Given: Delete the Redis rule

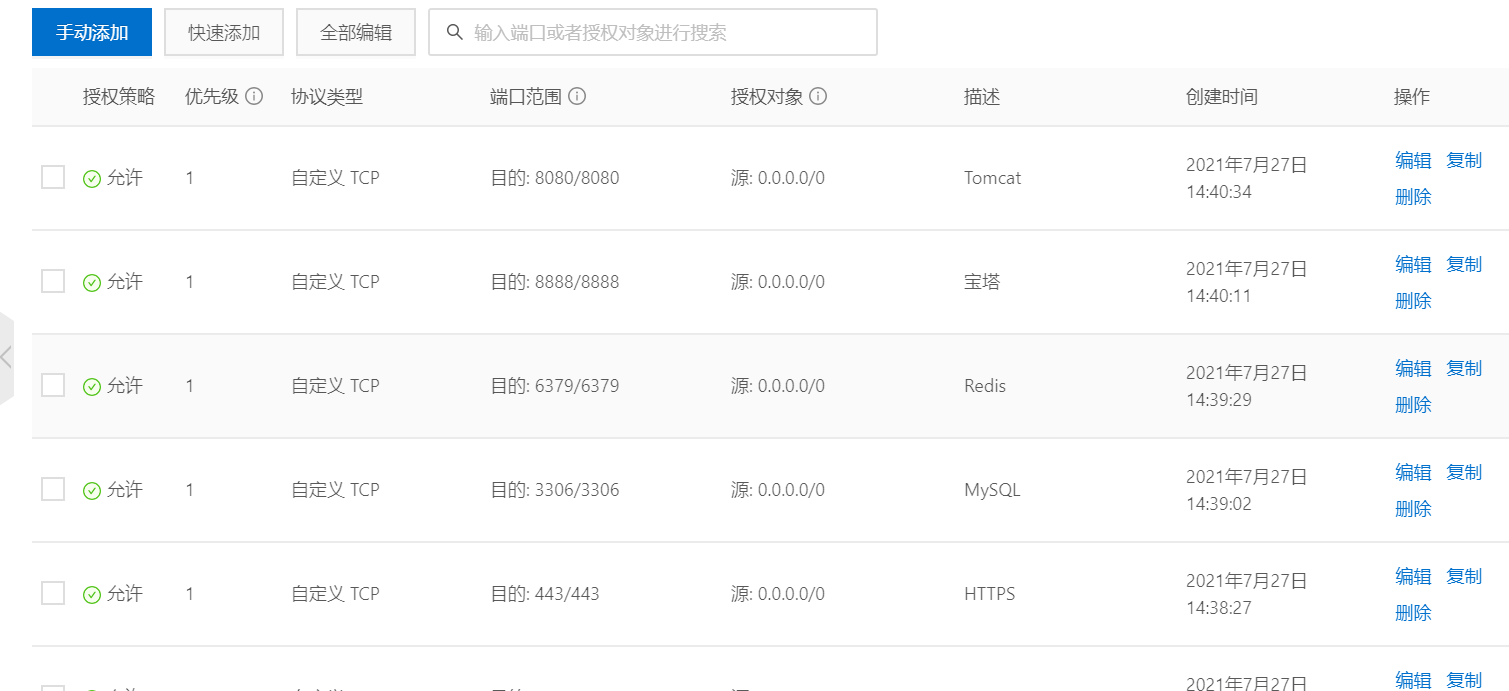Looking at the screenshot, I should coord(1413,405).
